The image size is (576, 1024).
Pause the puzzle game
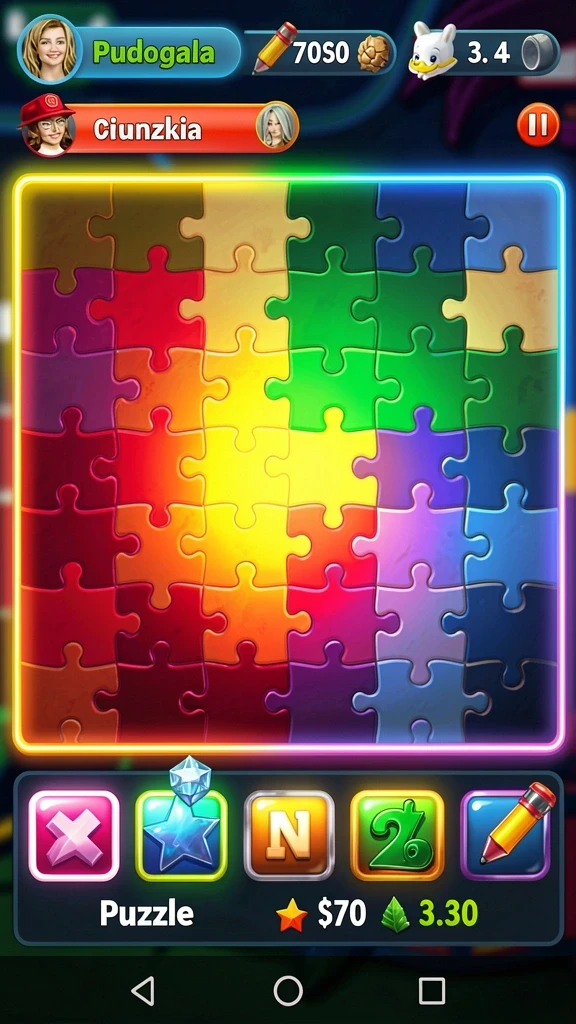pos(538,124)
